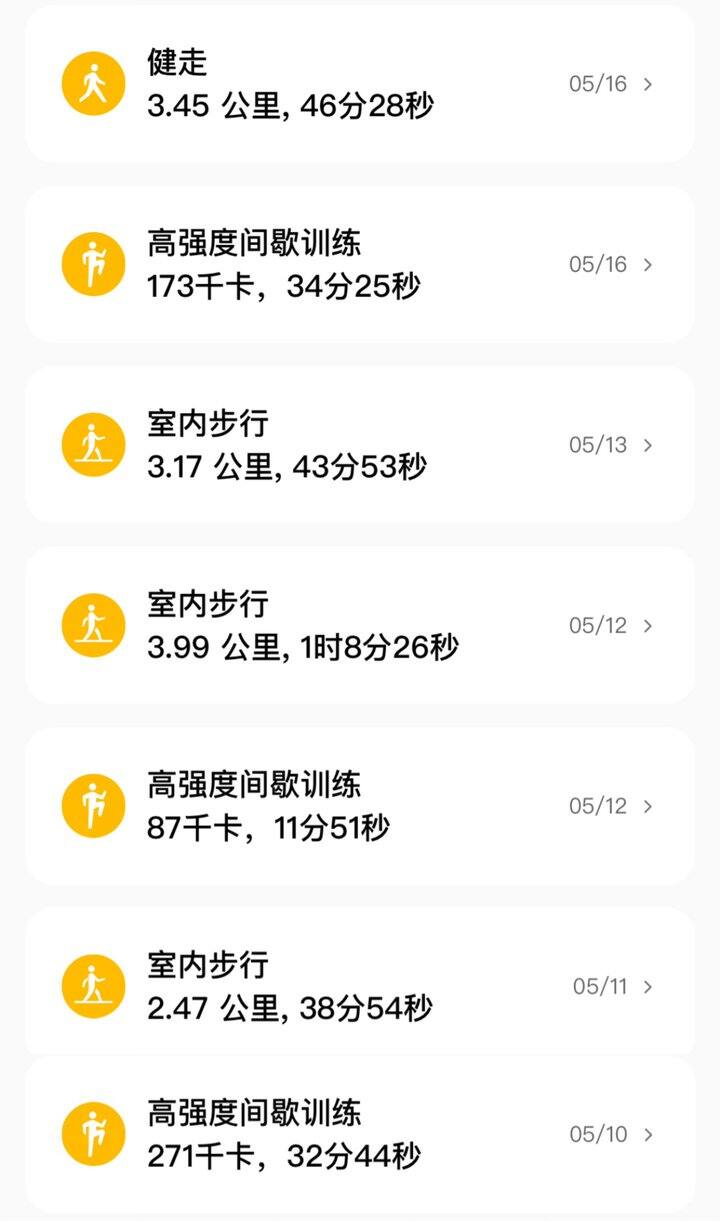Image resolution: width=720 pixels, height=1221 pixels.
Task: Select the 高强度间歇训练 87千卡 entry
Action: click(360, 806)
